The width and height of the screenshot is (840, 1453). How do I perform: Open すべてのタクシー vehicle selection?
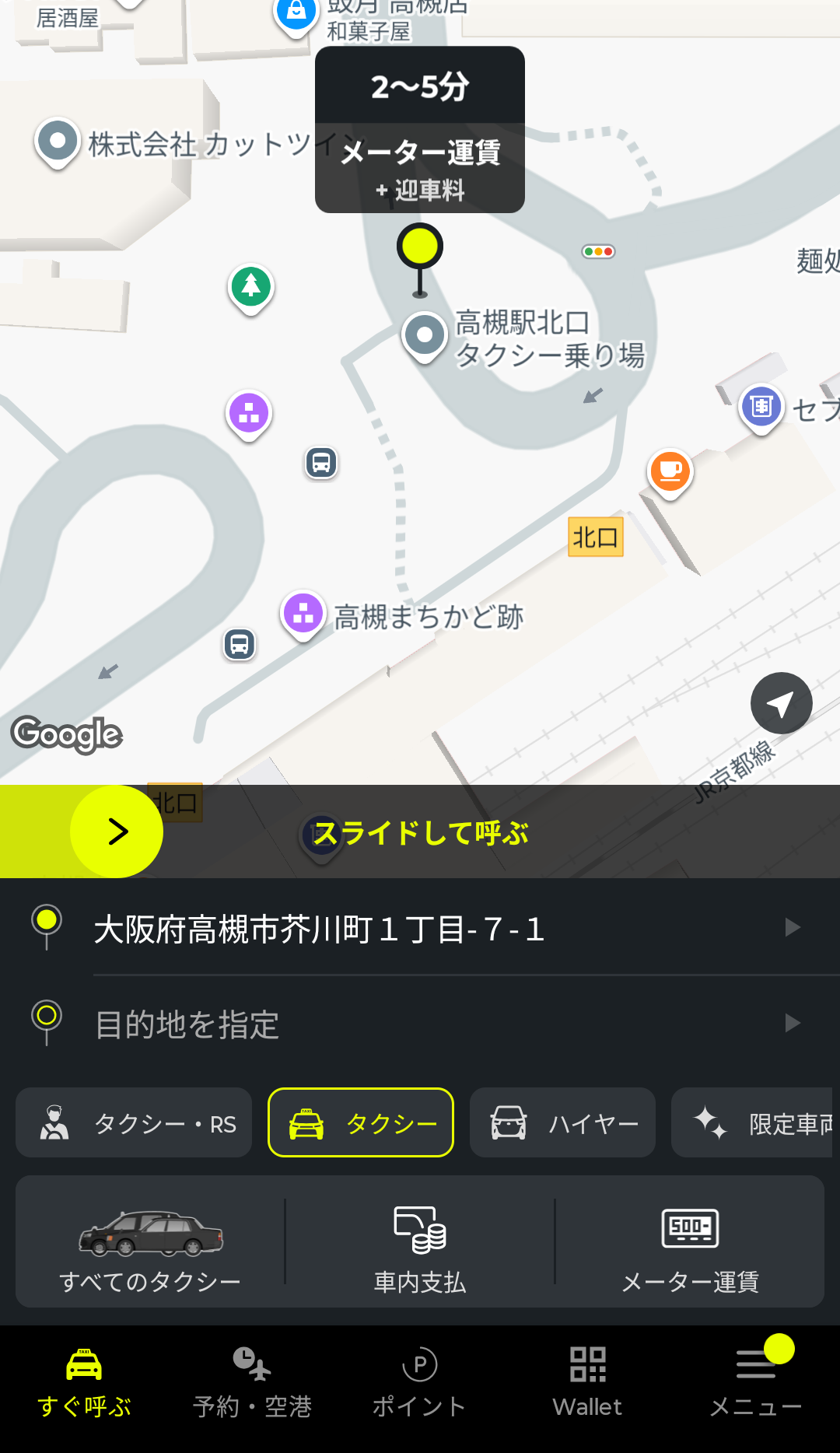coord(150,1242)
